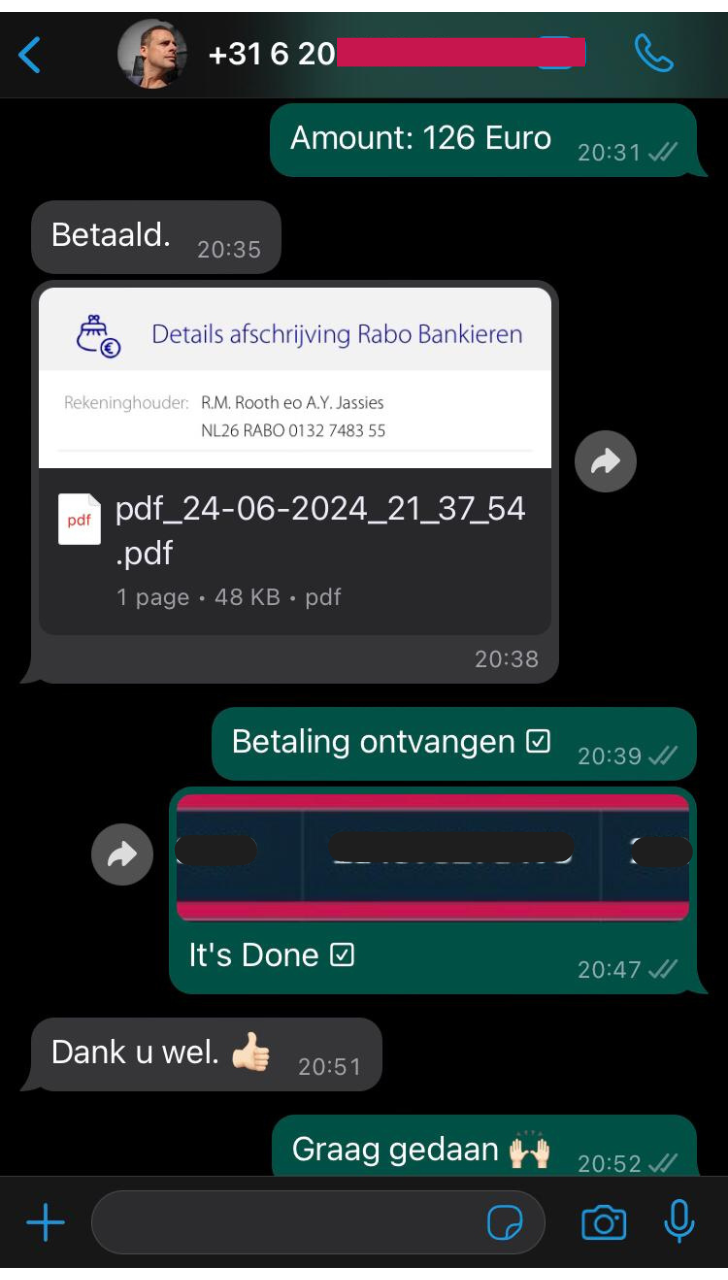This screenshot has height=1280, width=728.
Task: Tap the microphone to record voice message
Action: tap(679, 1221)
